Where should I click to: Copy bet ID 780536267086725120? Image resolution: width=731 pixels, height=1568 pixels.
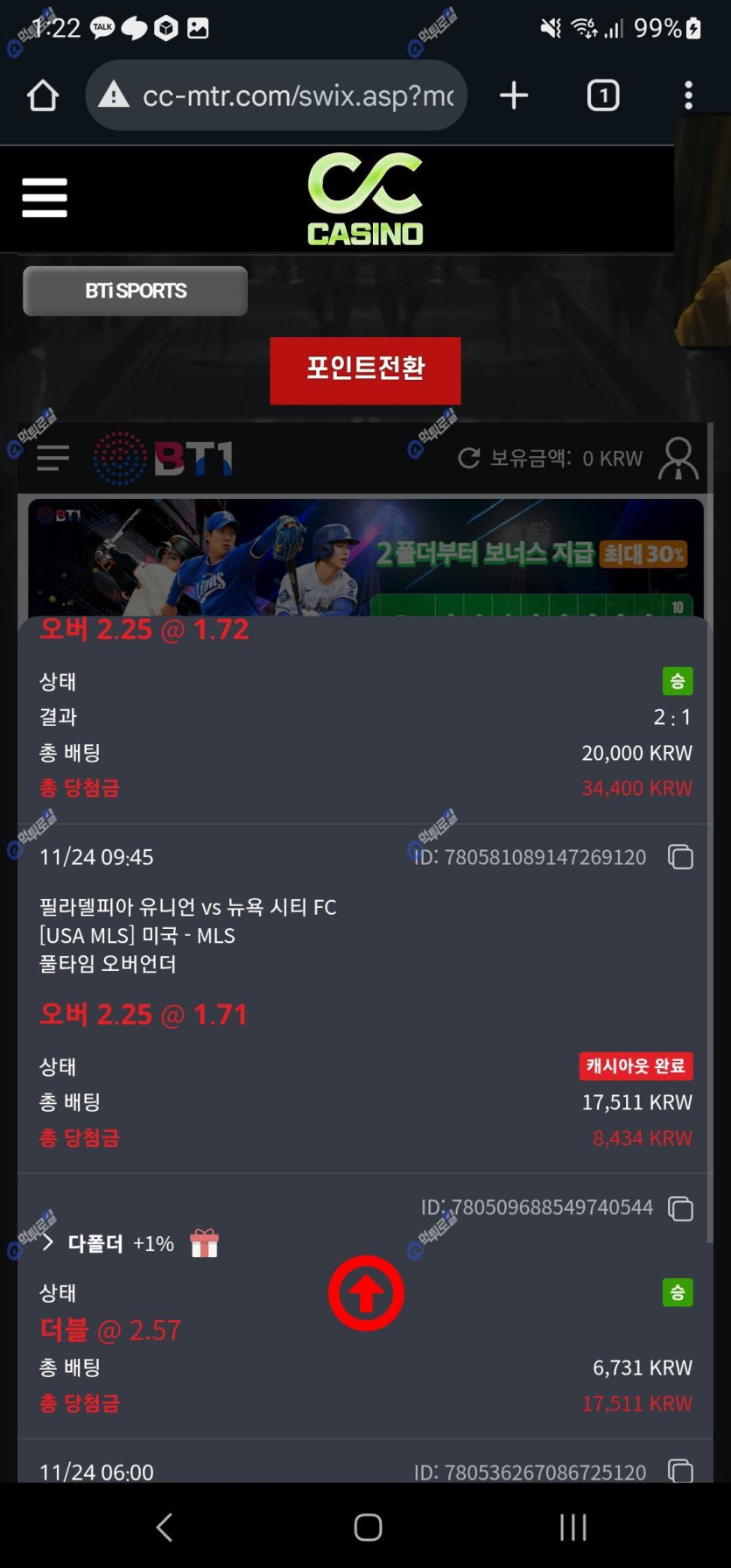coord(680,1471)
